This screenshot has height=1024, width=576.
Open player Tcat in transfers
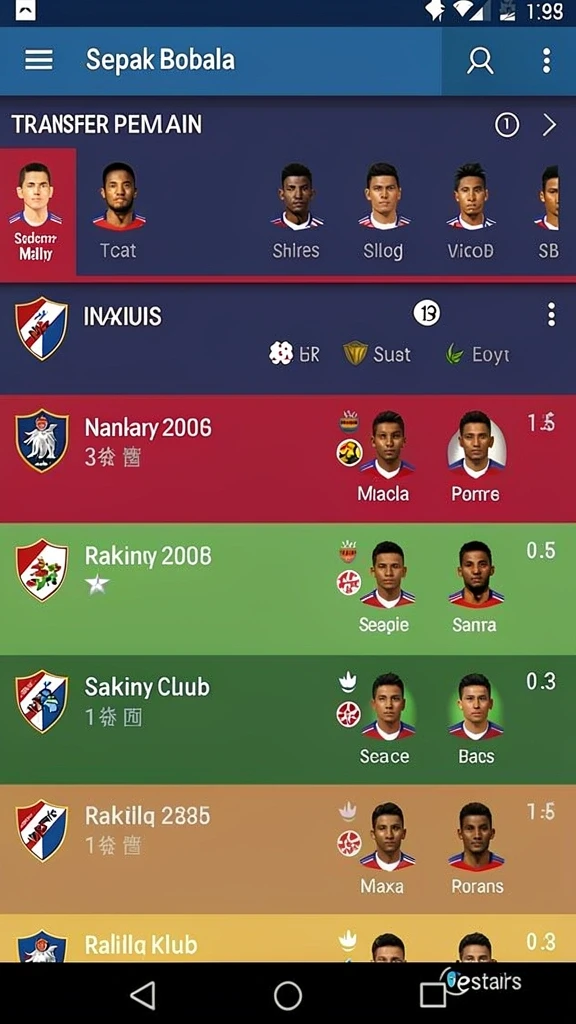click(x=118, y=212)
